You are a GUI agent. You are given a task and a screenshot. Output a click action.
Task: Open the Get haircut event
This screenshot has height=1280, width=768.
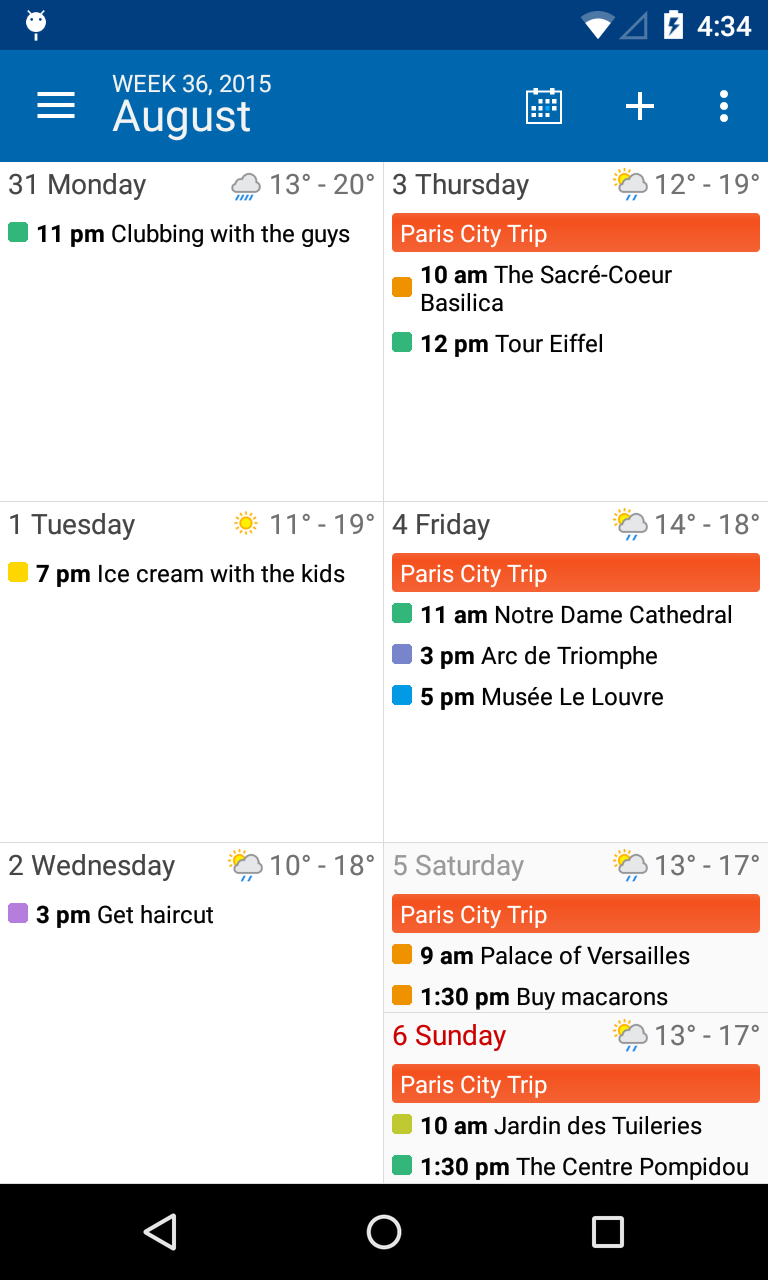(125, 915)
